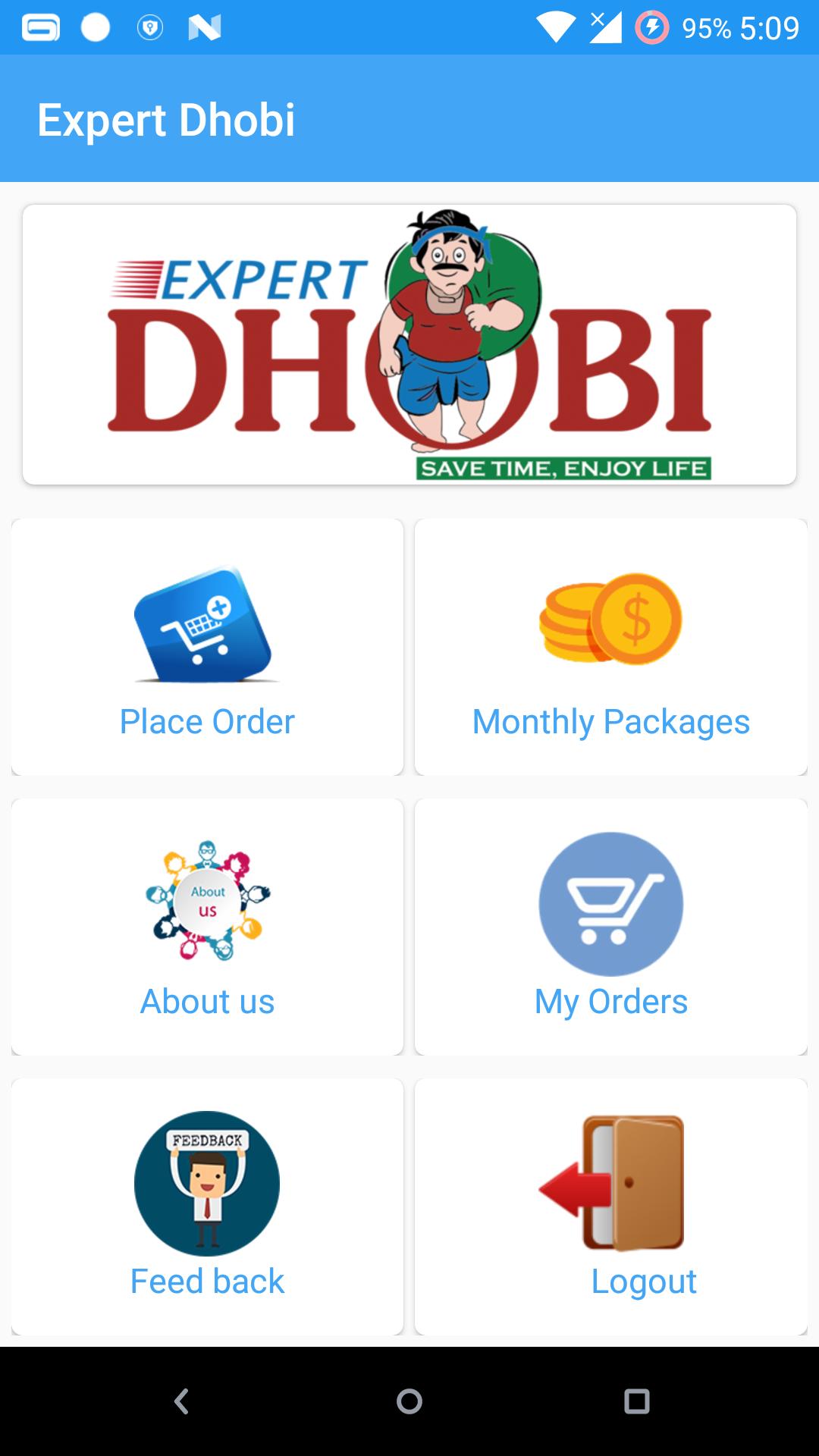Select the Place Order cart icon

(x=206, y=628)
